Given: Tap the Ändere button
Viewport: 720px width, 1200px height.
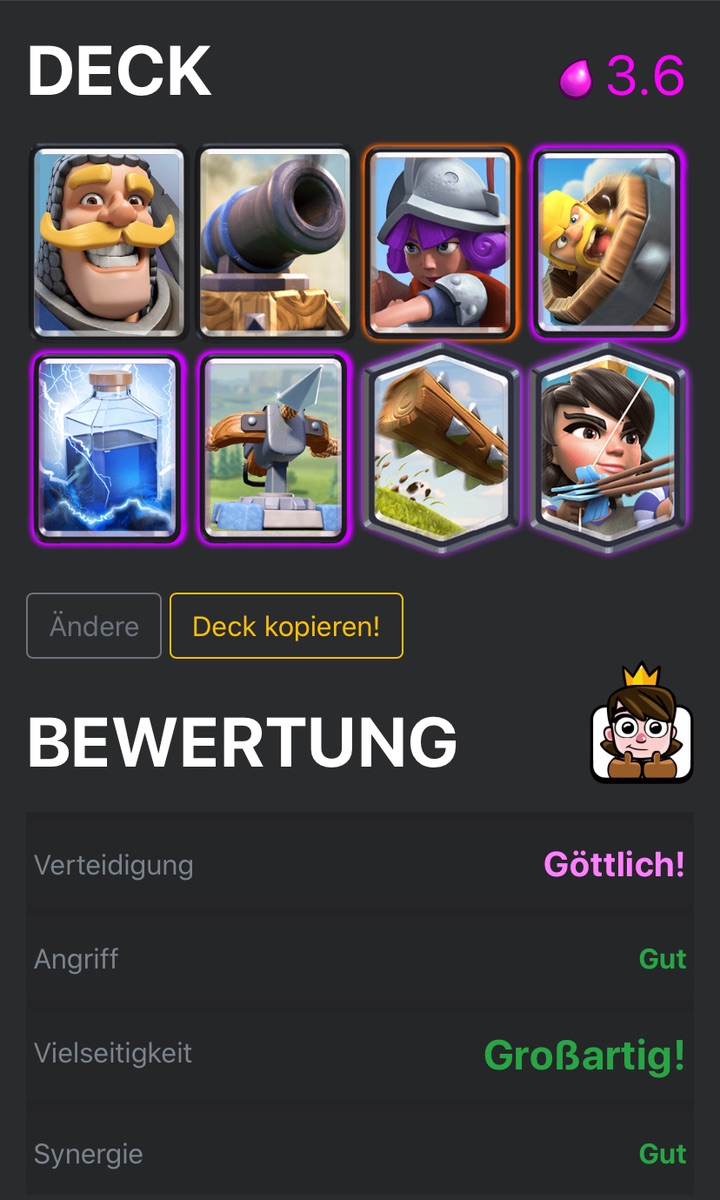Looking at the screenshot, I should (94, 626).
